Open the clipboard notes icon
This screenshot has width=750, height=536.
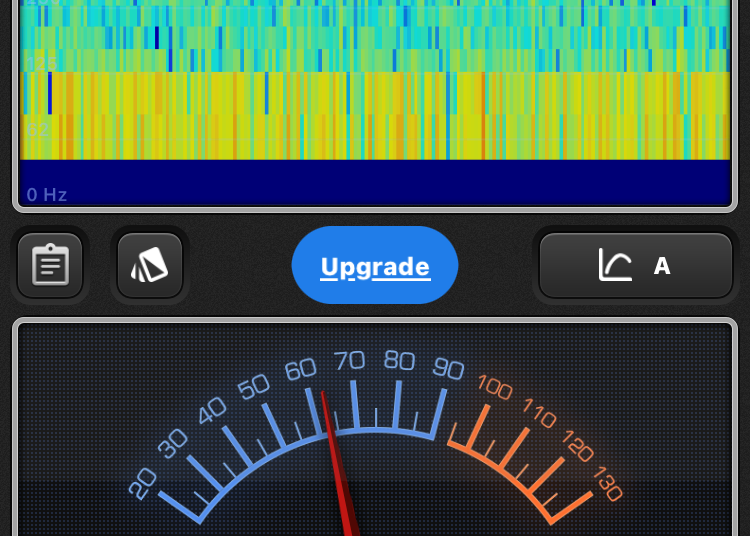click(50, 266)
